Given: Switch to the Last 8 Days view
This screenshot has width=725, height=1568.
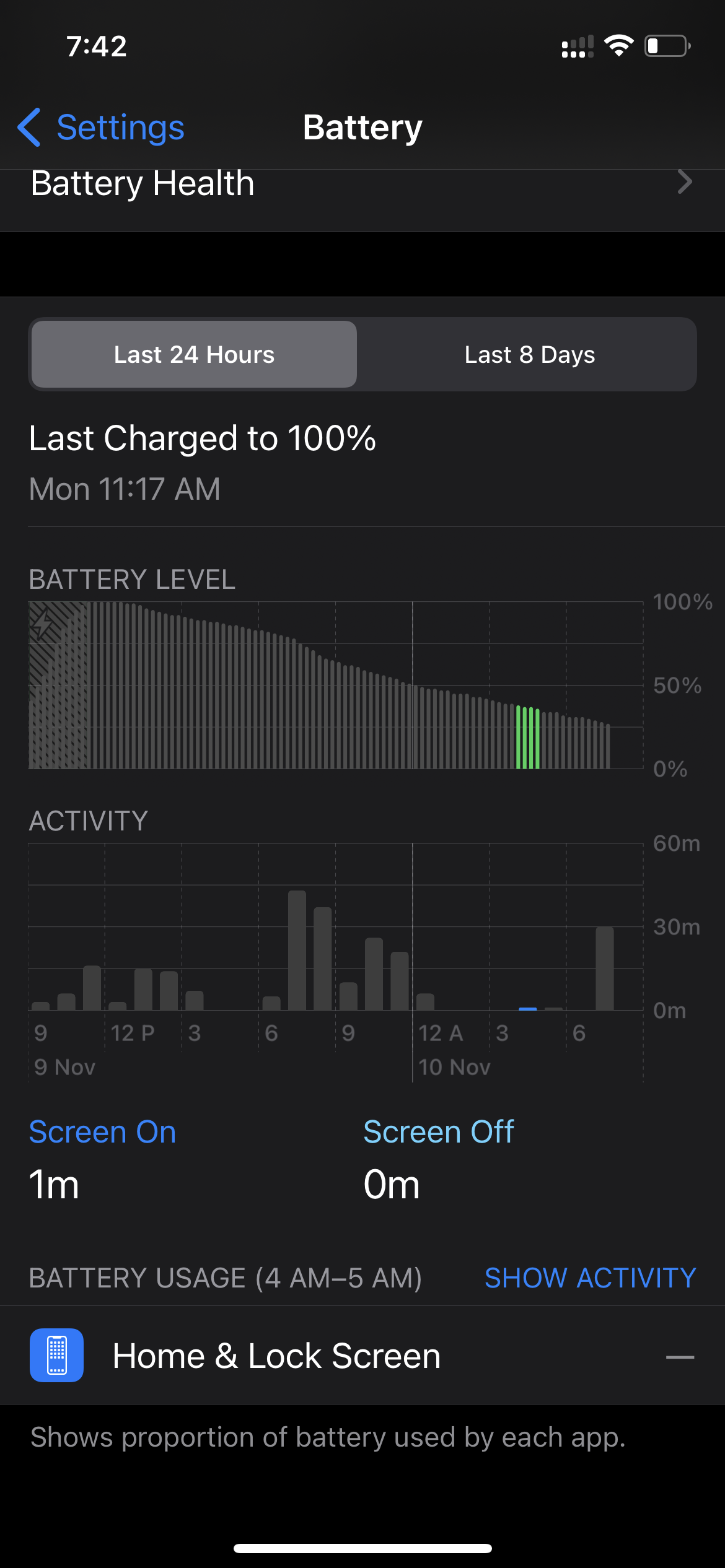Looking at the screenshot, I should 529,355.
